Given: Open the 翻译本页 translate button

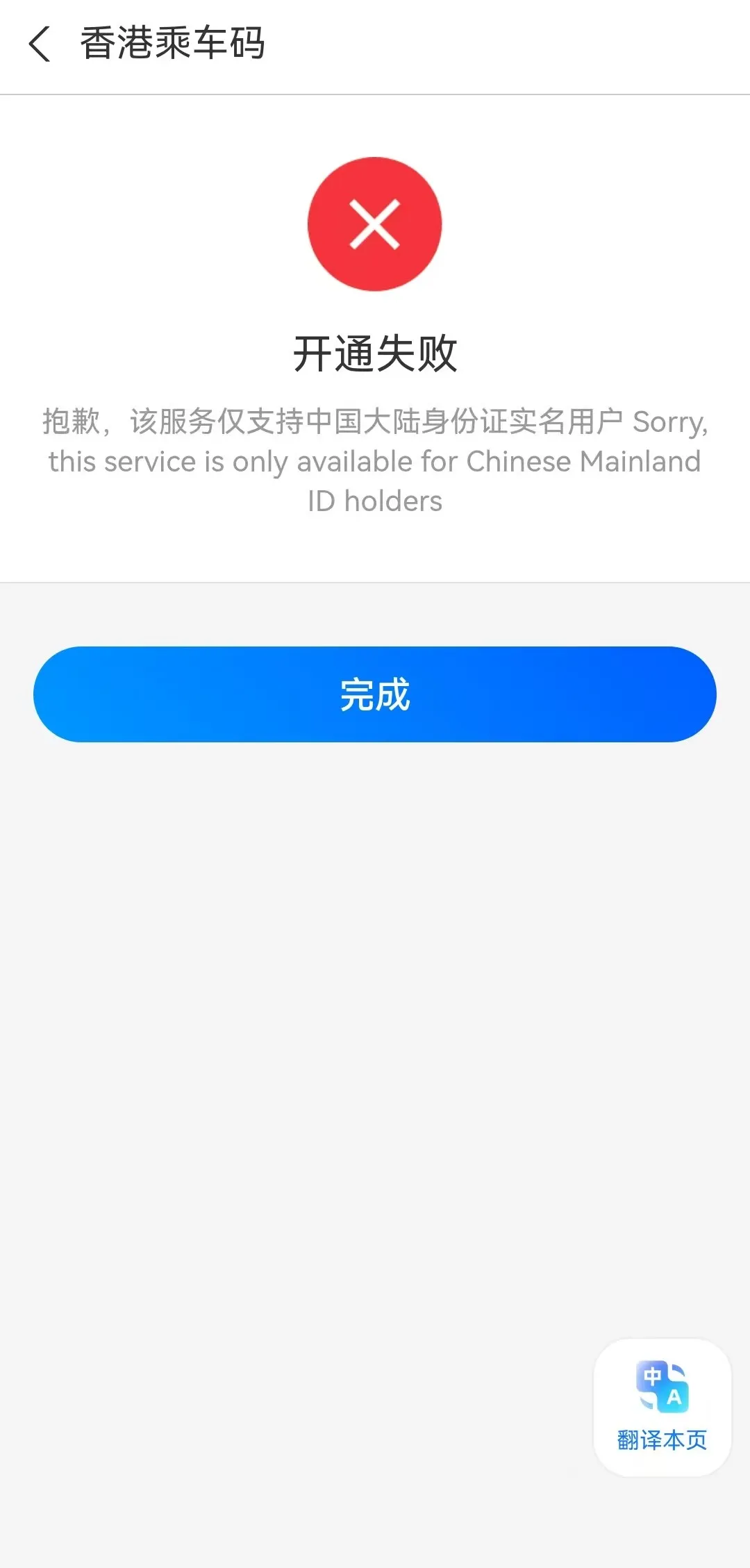Looking at the screenshot, I should pyautogui.click(x=662, y=1407).
